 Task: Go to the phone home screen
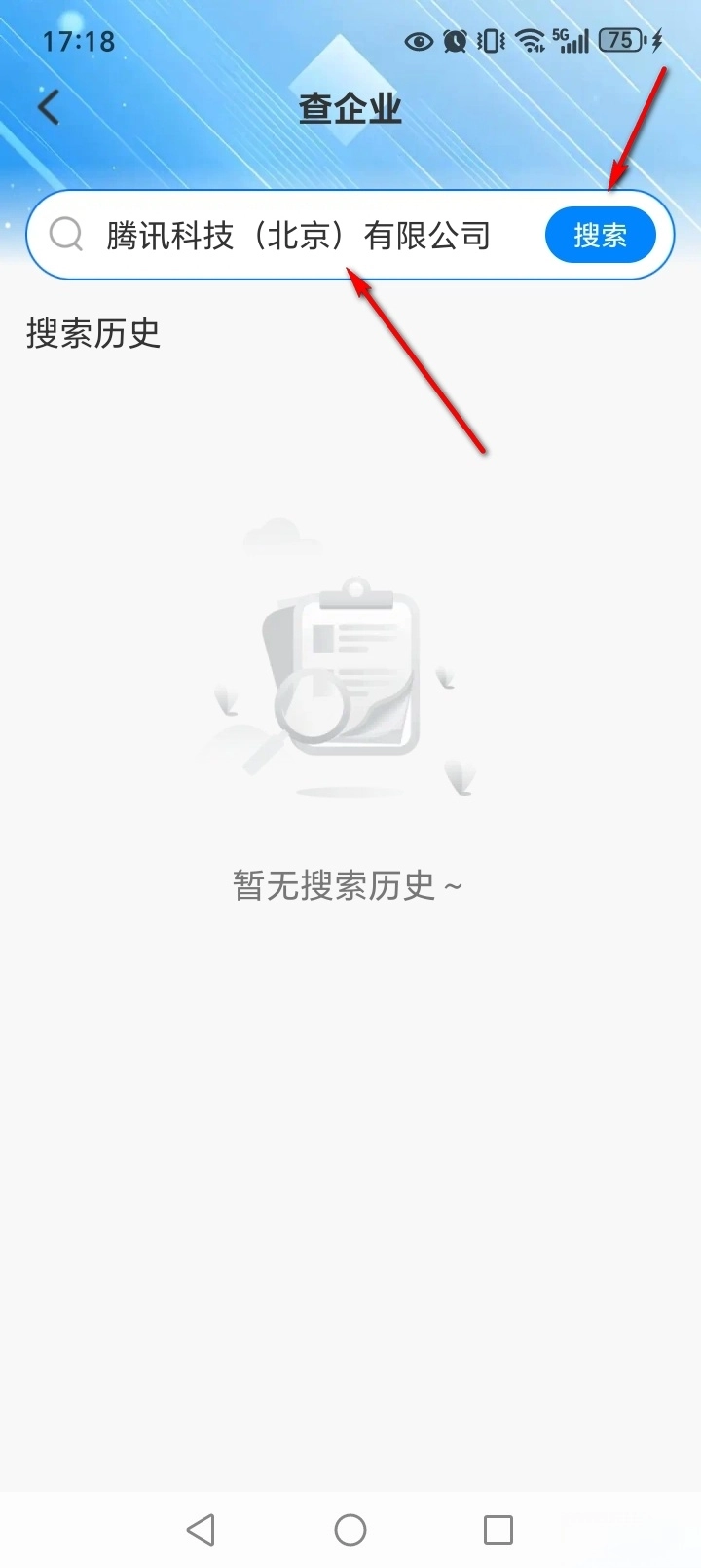(x=350, y=1529)
